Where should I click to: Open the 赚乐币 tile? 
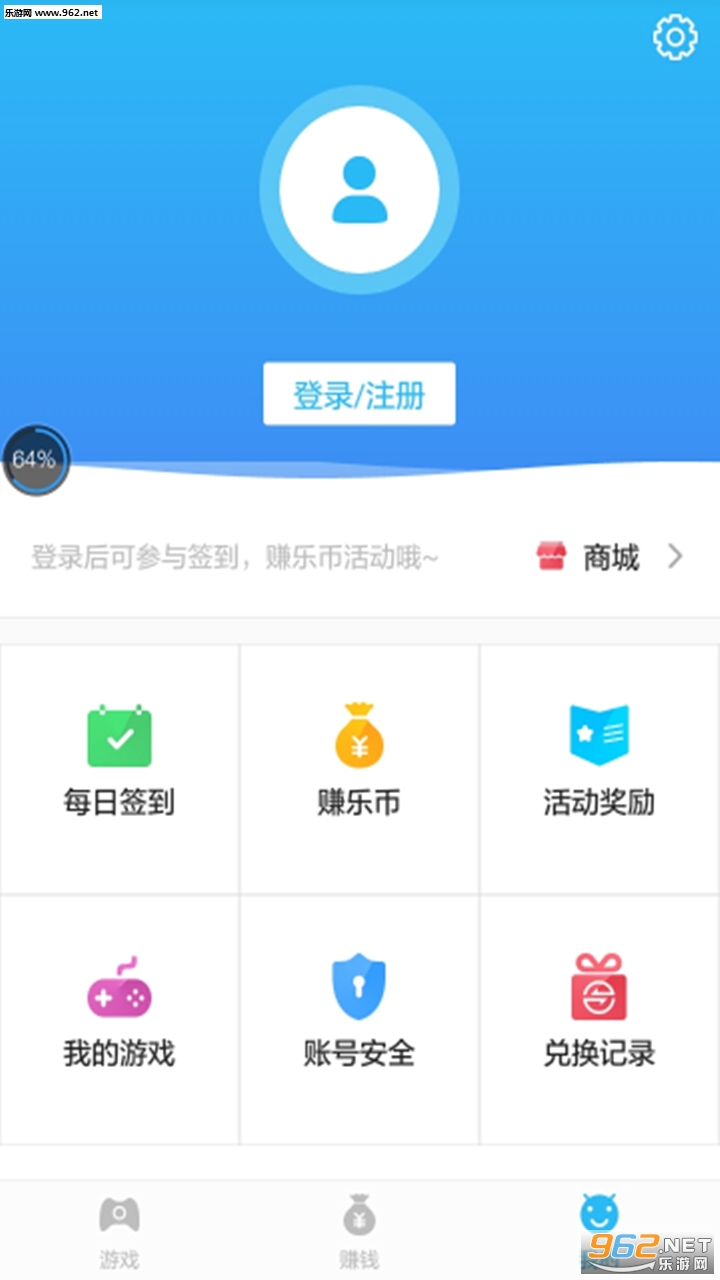(x=360, y=769)
